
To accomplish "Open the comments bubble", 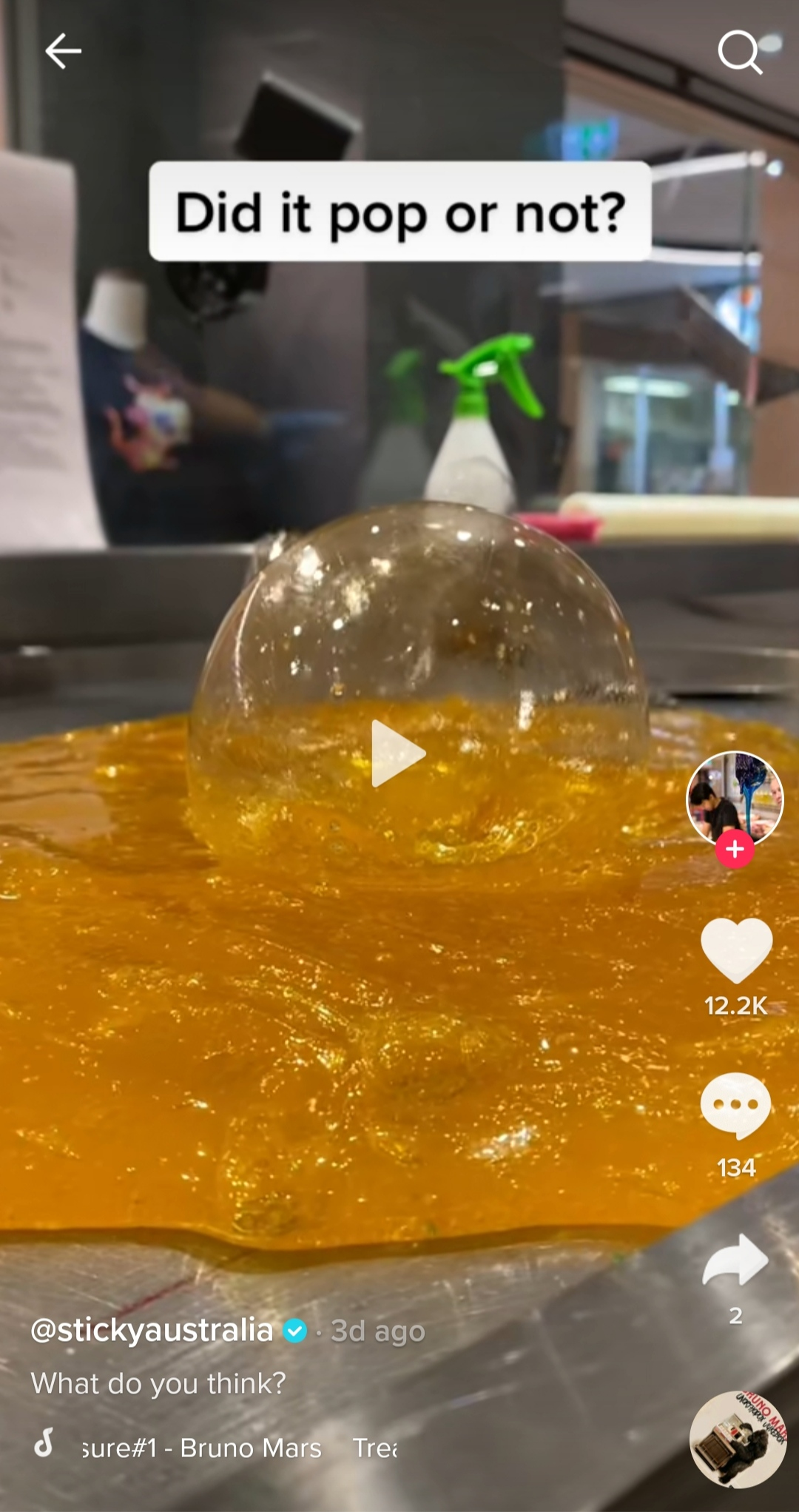I will 735,1105.
